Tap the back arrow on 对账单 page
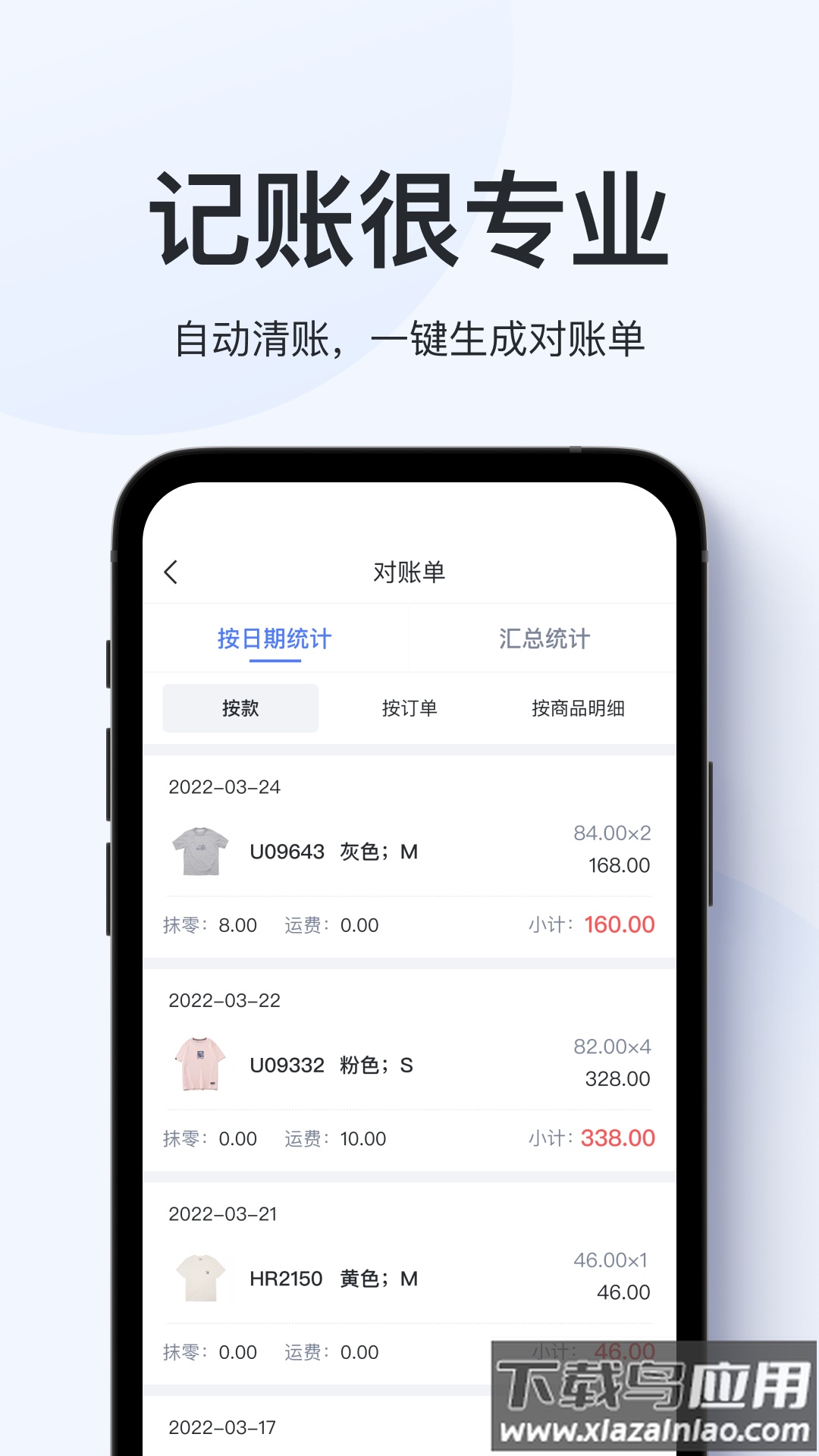Viewport: 819px width, 1456px height. (173, 571)
